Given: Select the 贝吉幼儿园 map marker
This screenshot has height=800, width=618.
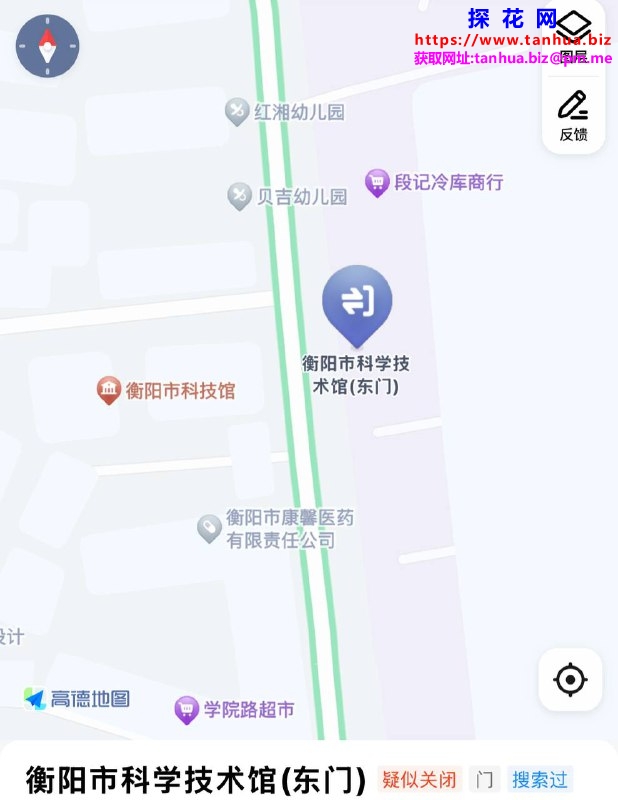Looking at the screenshot, I should tap(239, 196).
